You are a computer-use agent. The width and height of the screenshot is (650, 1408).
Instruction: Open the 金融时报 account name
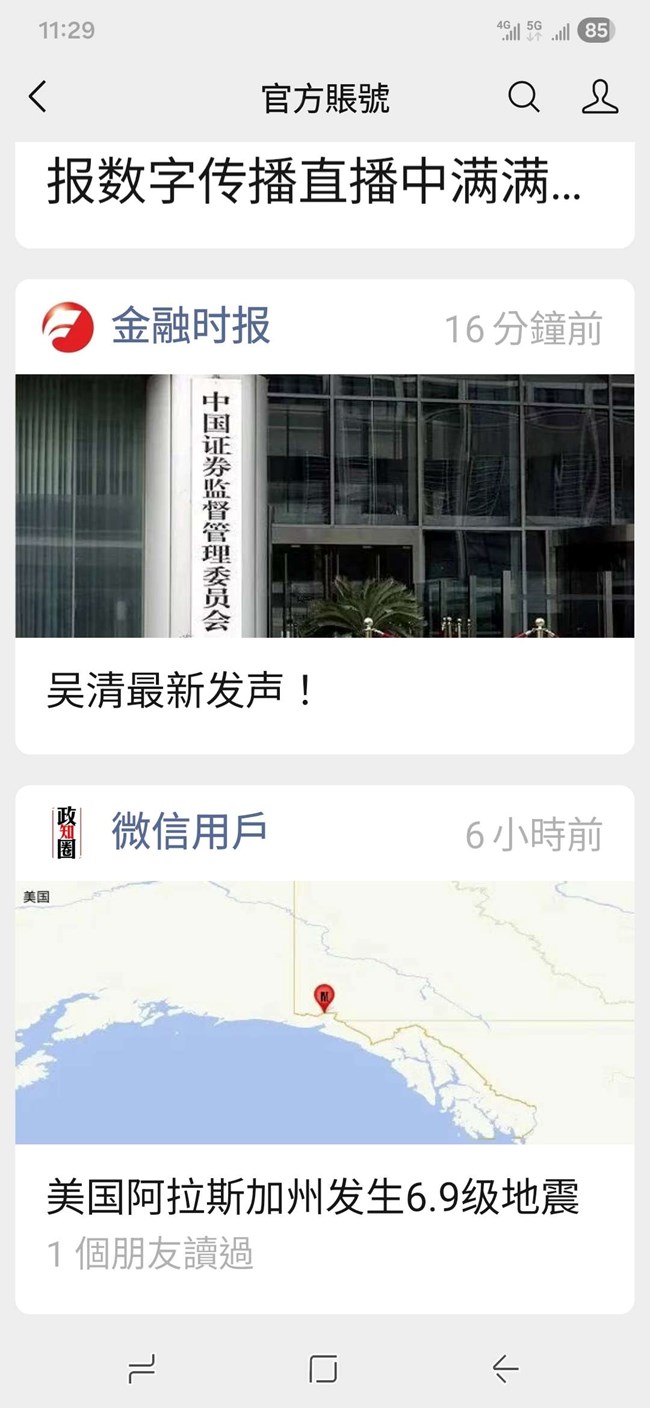point(190,327)
